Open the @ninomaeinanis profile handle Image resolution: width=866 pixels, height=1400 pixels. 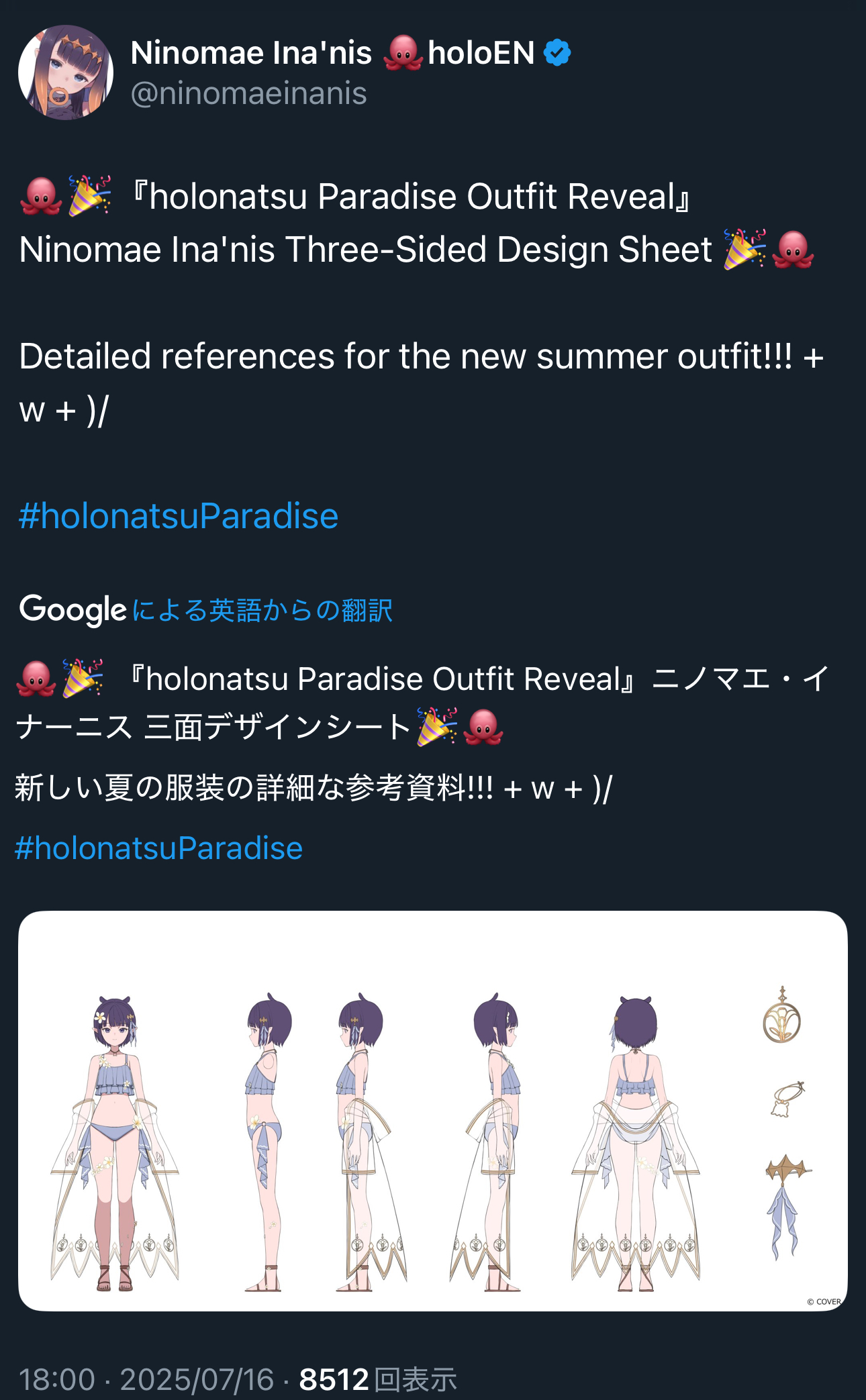(x=248, y=93)
